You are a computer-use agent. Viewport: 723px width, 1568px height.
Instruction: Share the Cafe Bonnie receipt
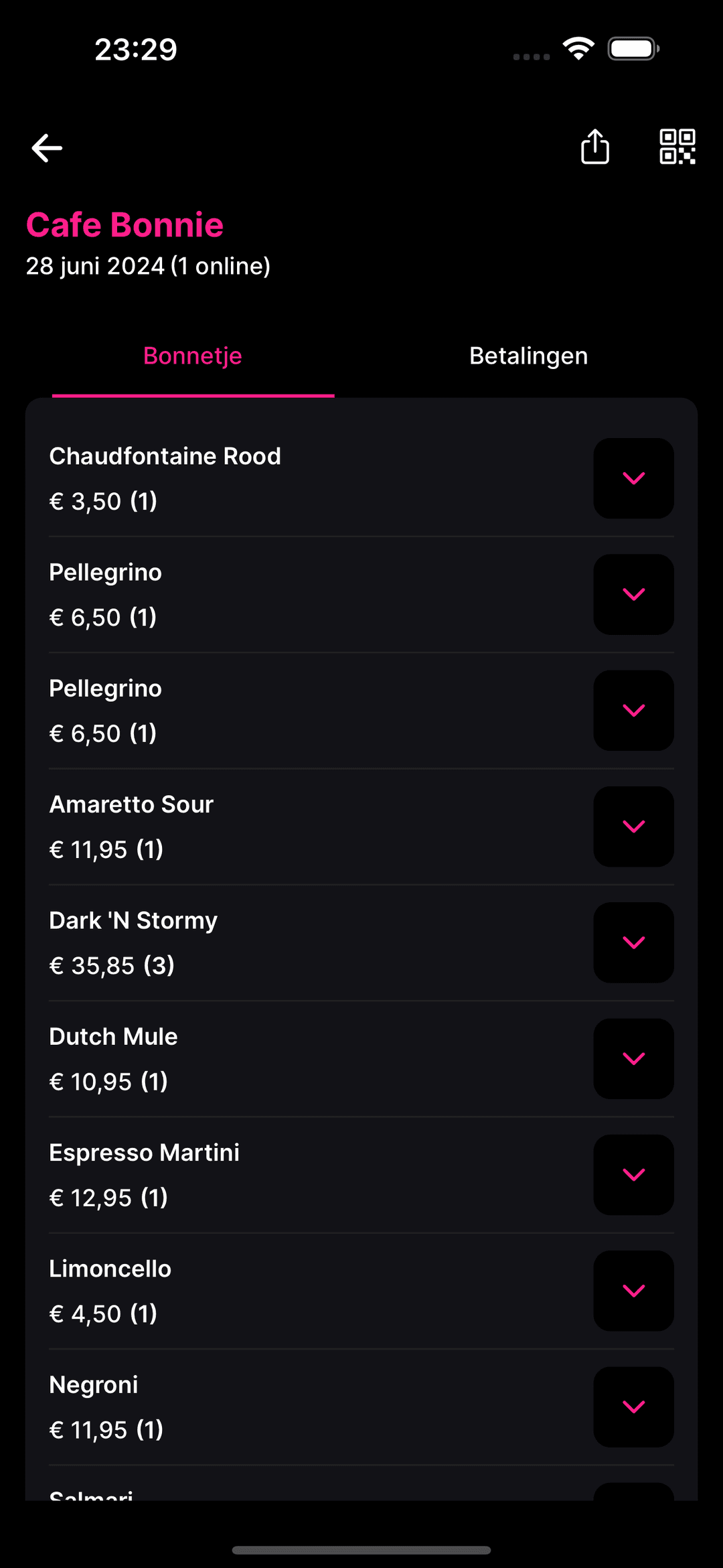coord(594,147)
